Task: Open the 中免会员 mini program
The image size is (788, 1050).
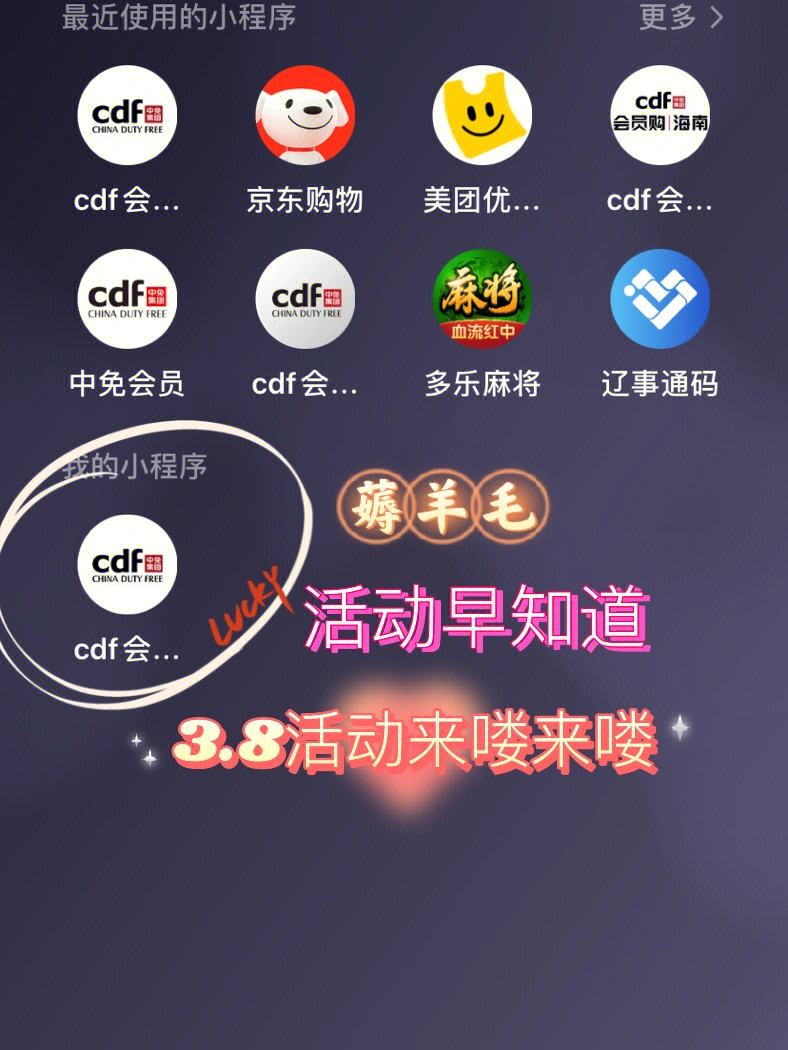Action: 127,299
